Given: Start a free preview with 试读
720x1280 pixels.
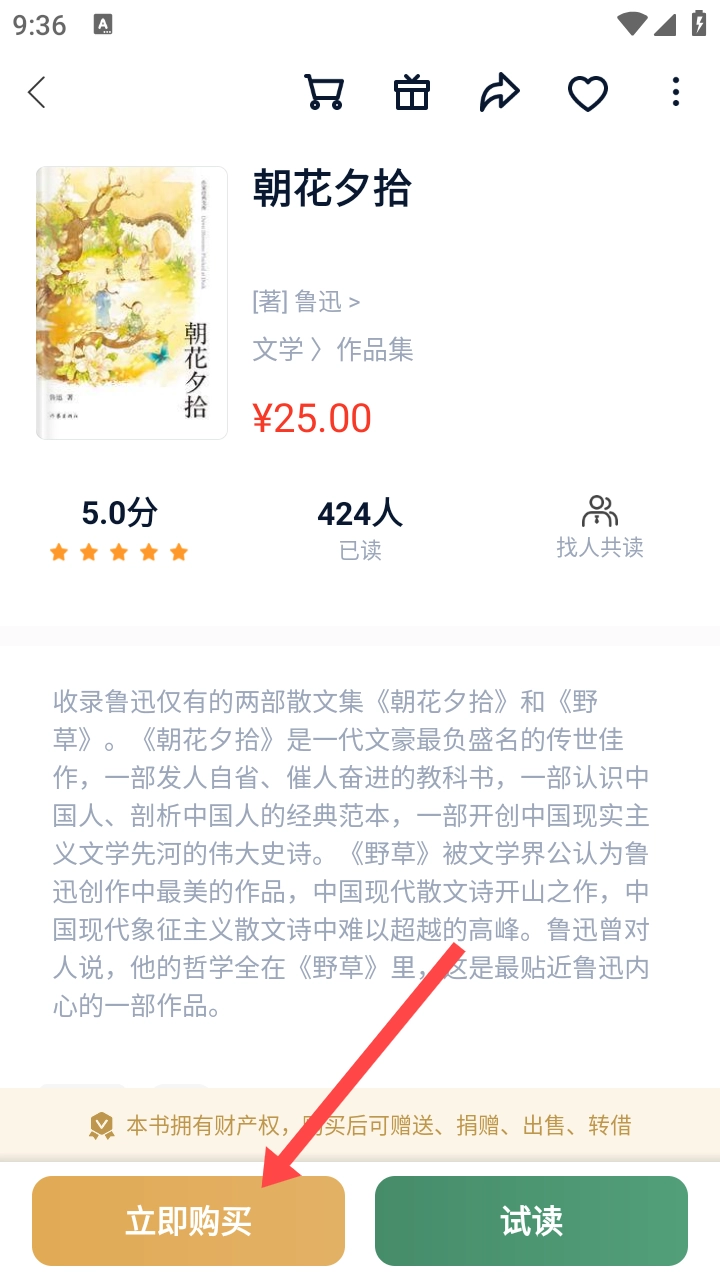Looking at the screenshot, I should [x=531, y=1221].
